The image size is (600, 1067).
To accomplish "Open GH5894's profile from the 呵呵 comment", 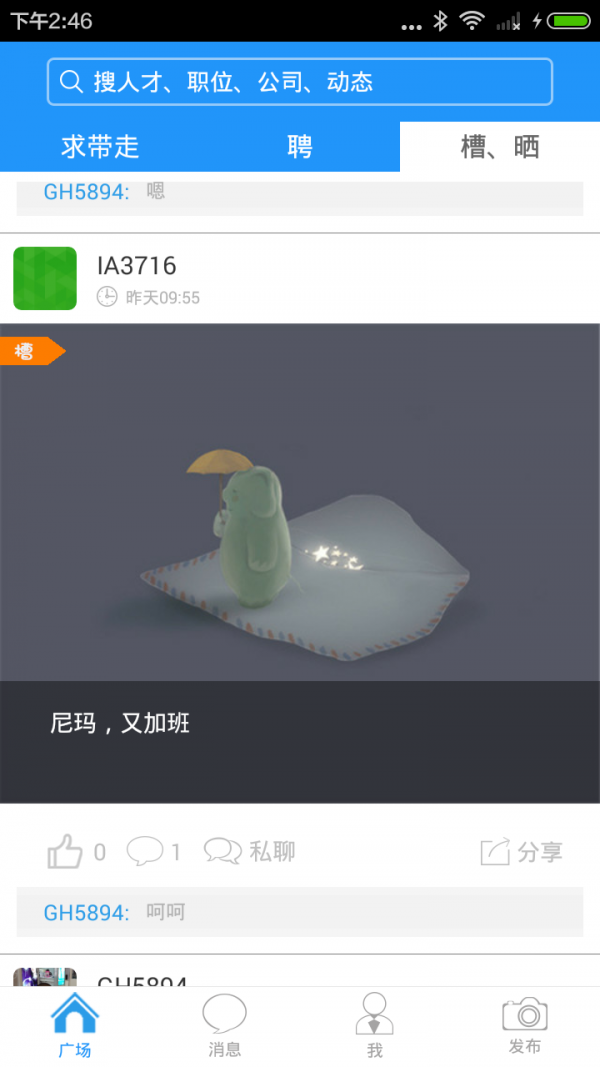I will pyautogui.click(x=86, y=912).
